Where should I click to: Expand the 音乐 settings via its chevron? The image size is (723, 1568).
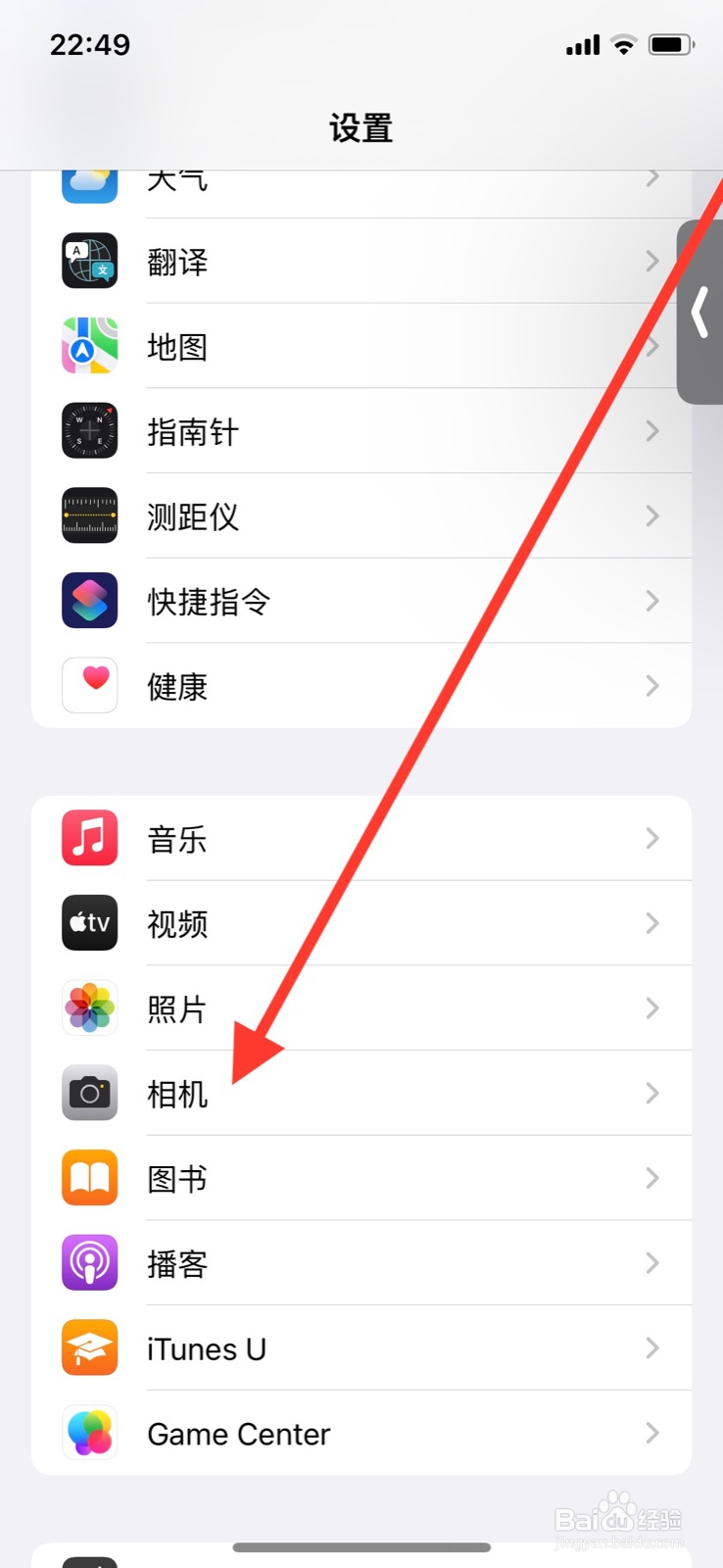click(x=652, y=838)
